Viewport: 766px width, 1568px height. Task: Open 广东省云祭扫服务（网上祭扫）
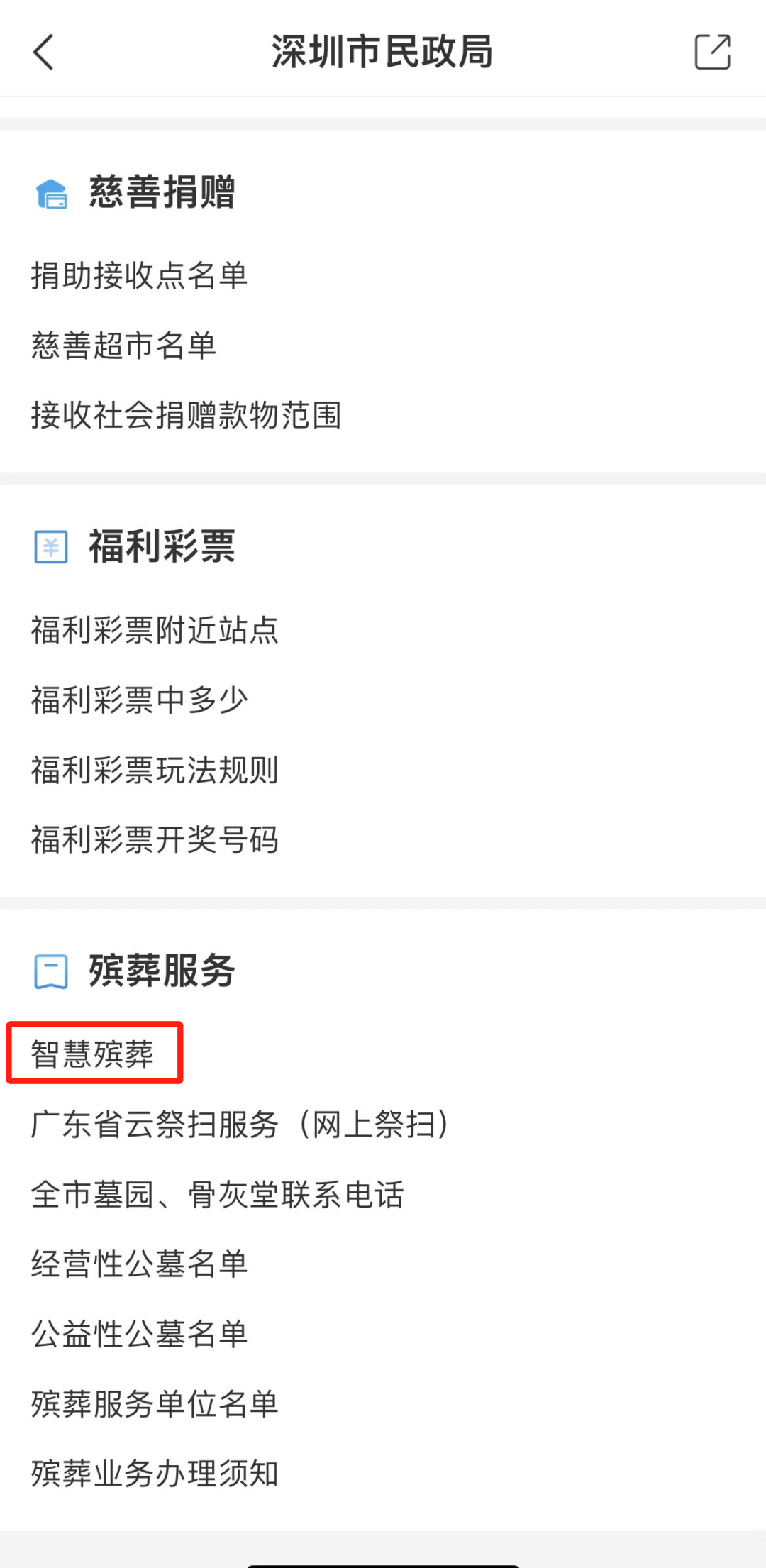point(240,1125)
